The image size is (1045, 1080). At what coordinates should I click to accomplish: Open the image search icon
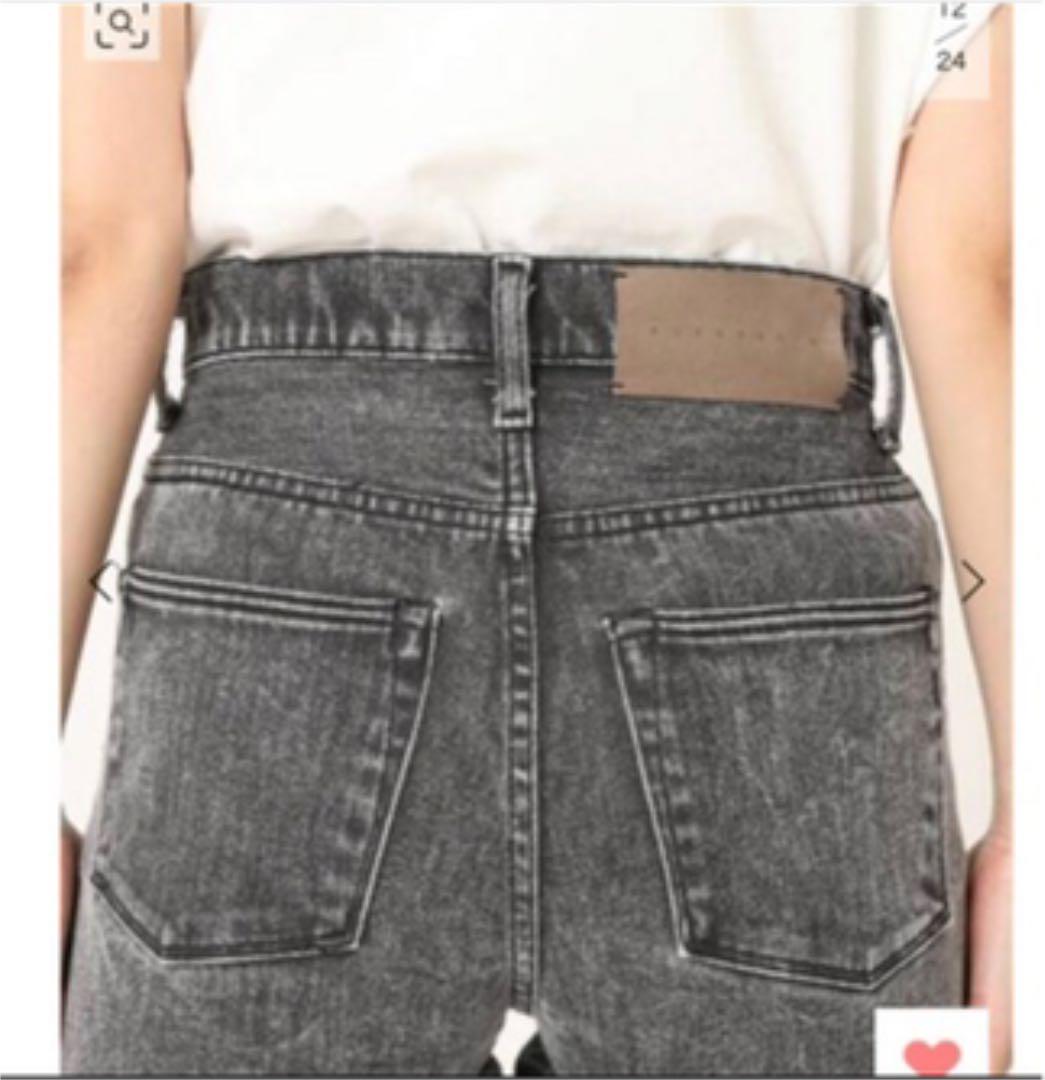pos(121,26)
